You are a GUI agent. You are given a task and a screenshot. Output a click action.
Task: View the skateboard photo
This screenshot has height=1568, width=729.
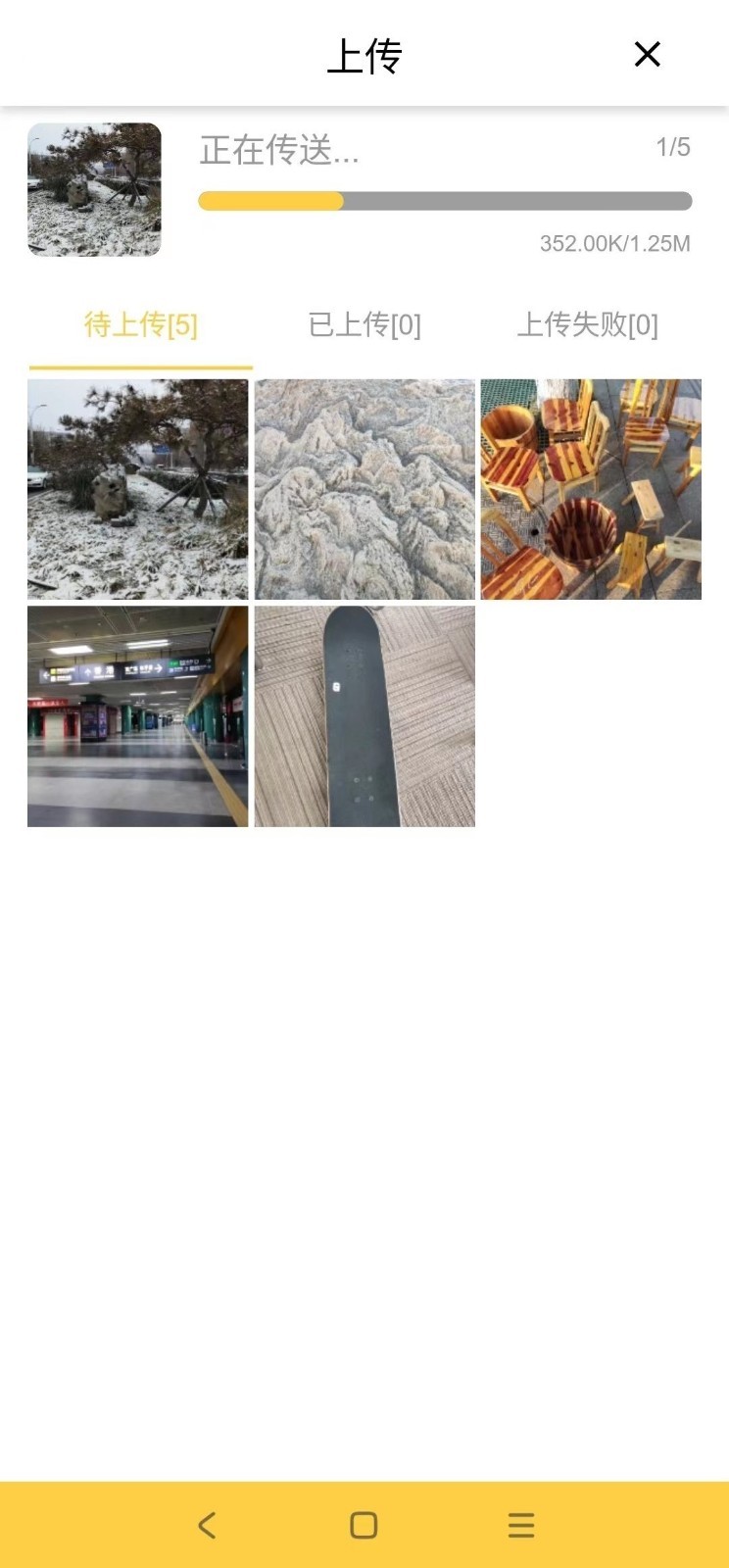click(364, 716)
